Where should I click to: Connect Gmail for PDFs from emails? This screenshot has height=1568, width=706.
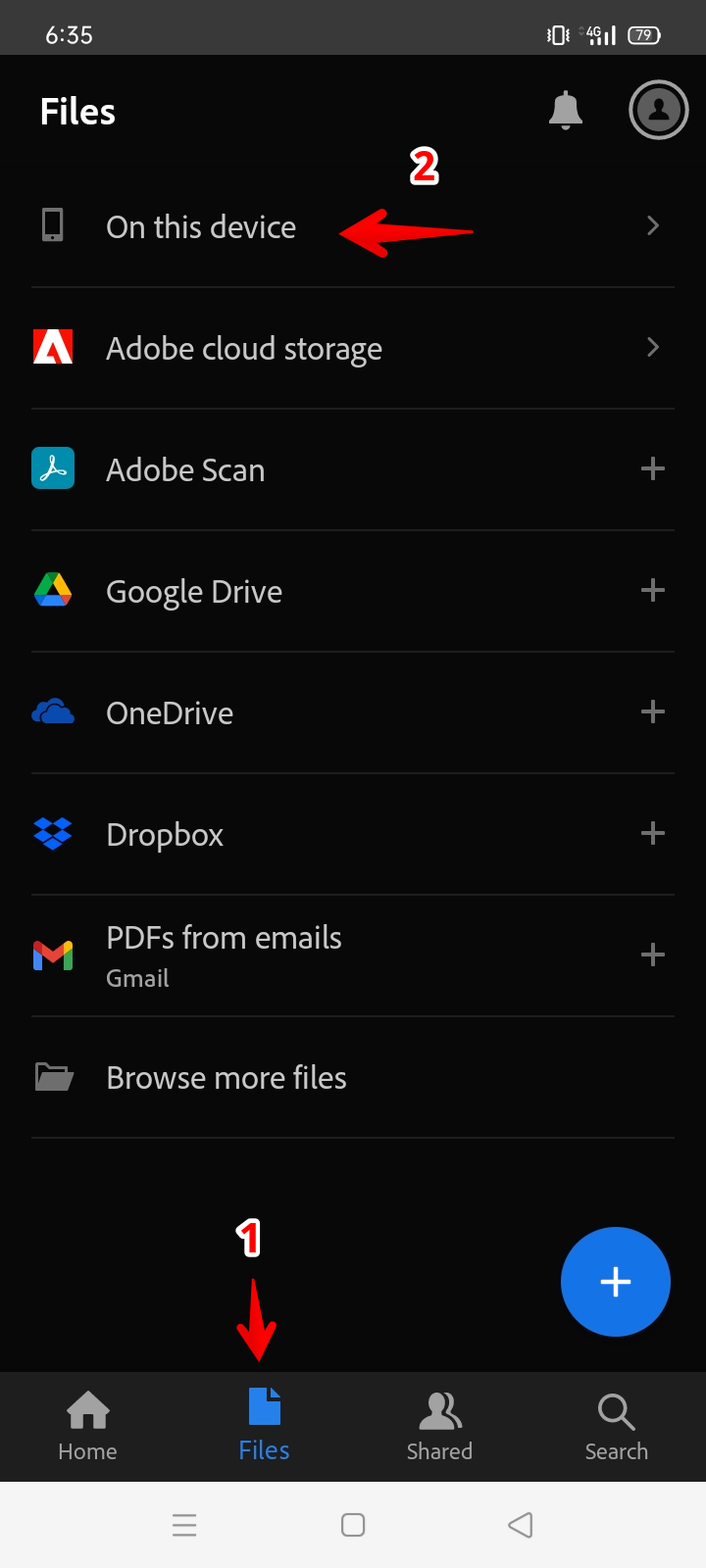pyautogui.click(x=652, y=955)
